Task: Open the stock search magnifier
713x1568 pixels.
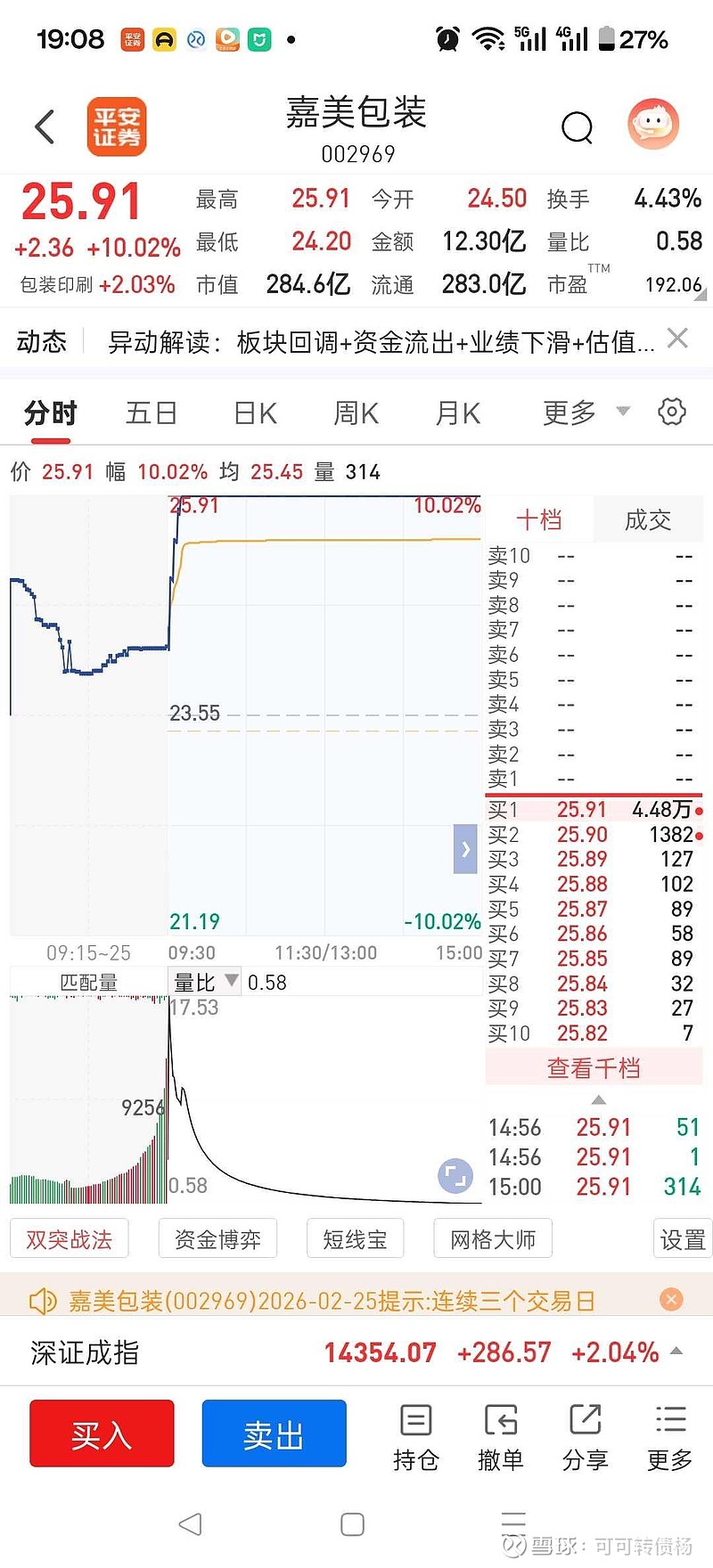Action: pyautogui.click(x=578, y=127)
